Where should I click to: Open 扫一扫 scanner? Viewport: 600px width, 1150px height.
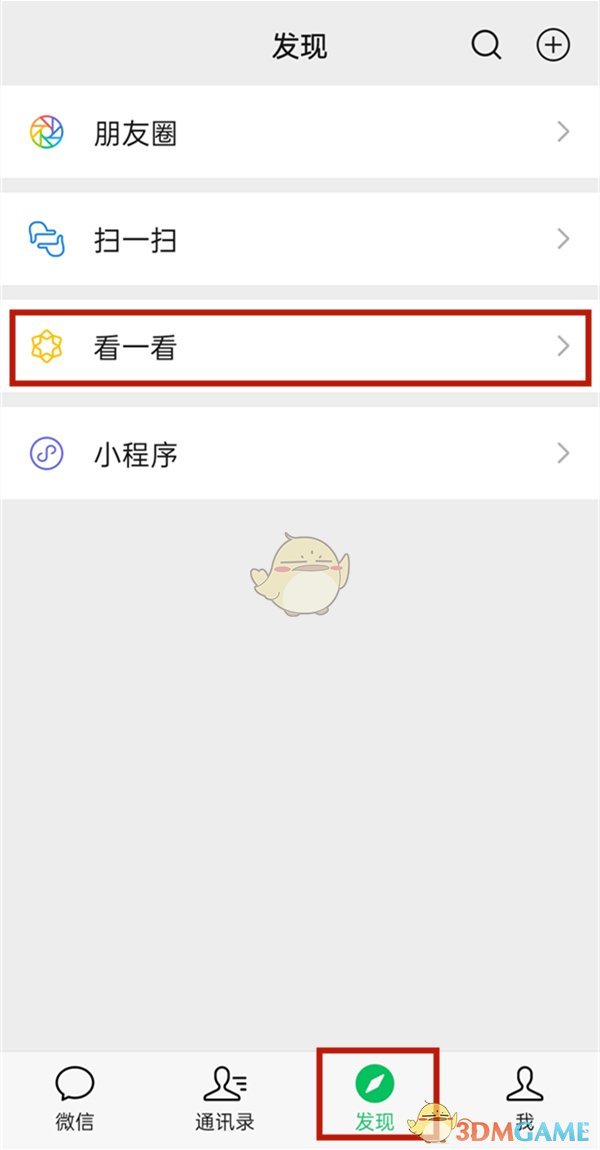coord(300,240)
